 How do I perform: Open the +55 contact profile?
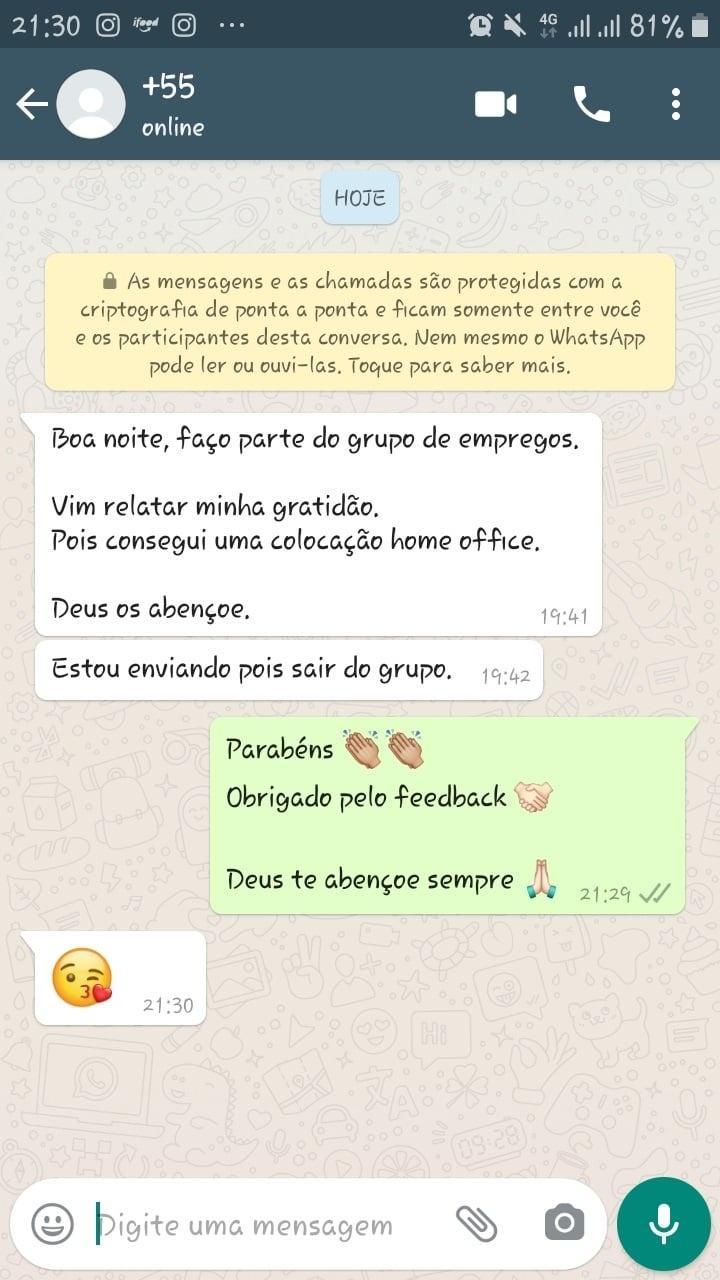click(172, 104)
